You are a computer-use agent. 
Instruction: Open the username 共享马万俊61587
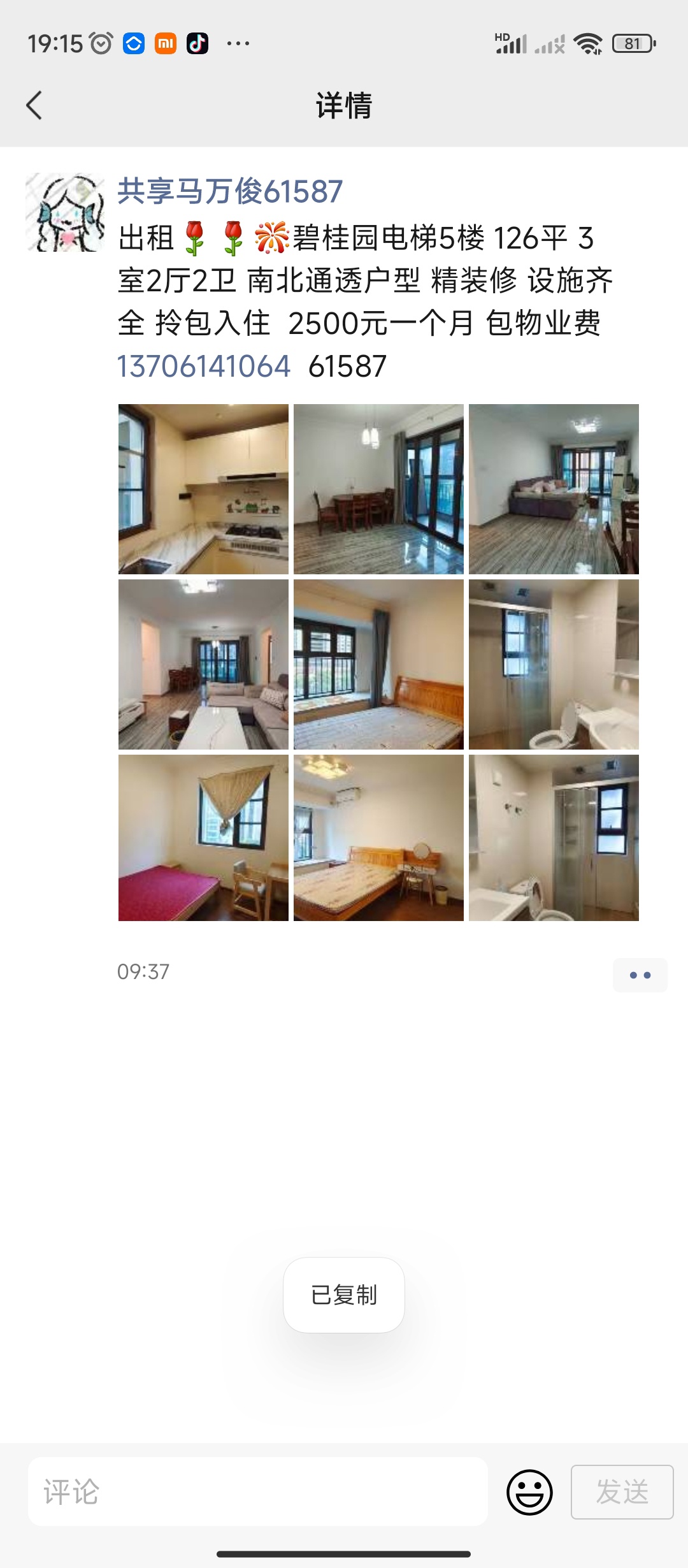pyautogui.click(x=230, y=191)
